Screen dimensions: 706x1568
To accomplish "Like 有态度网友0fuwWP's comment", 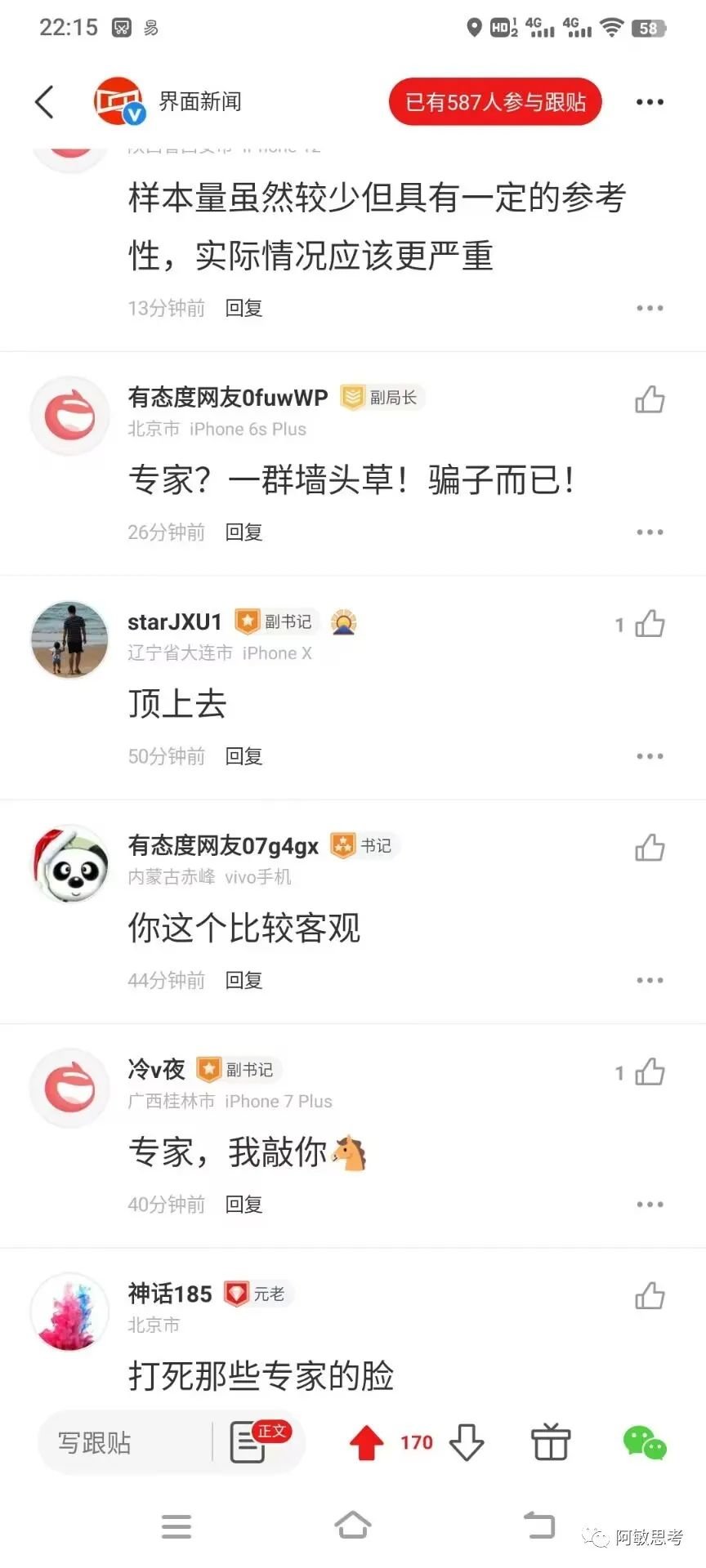I will point(650,400).
